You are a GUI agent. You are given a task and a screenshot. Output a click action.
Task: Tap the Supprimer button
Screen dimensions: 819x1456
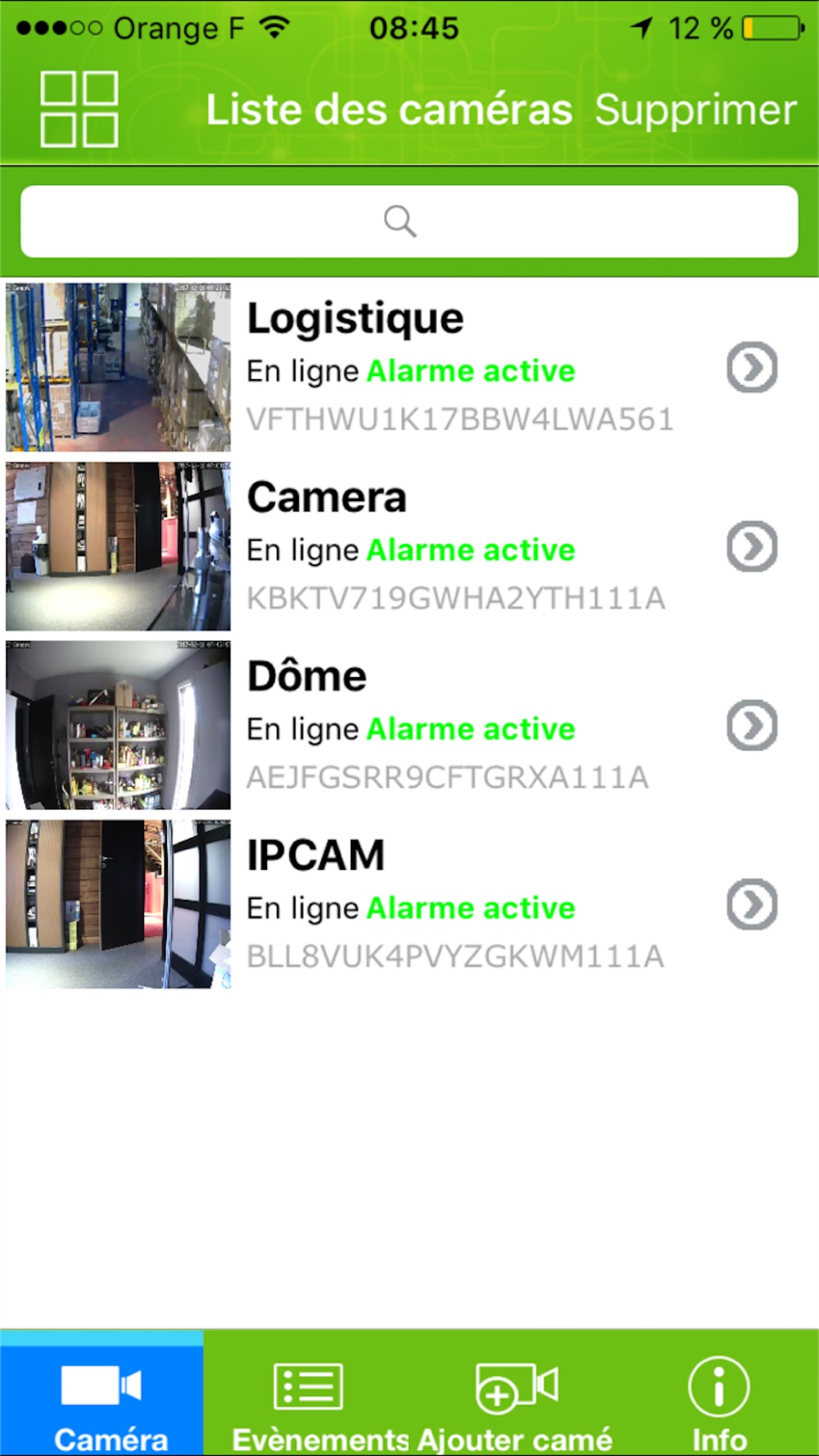click(x=695, y=110)
